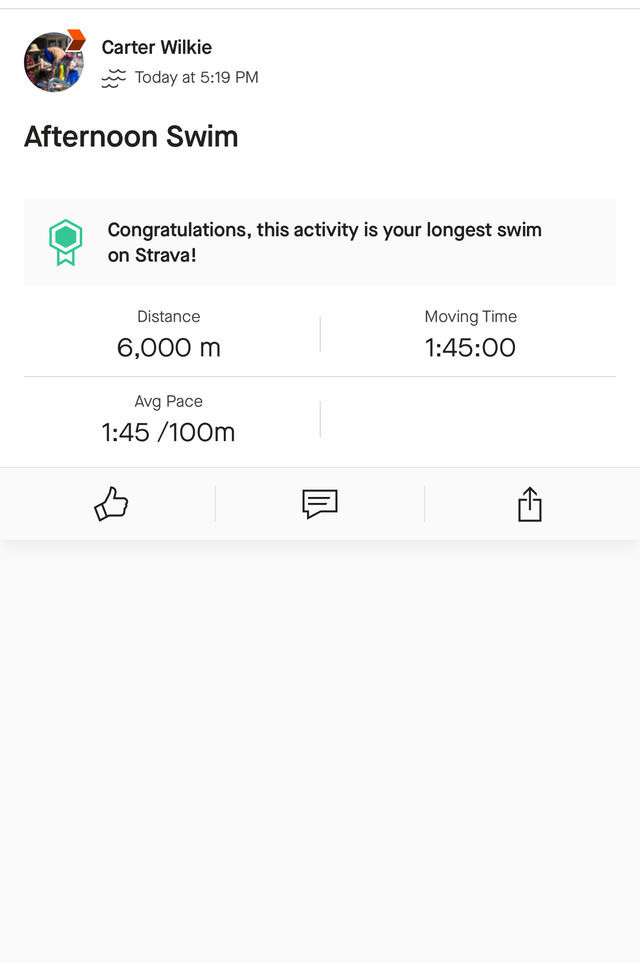Give kudos to the Afternoon Swim activity
Image resolution: width=640 pixels, height=963 pixels.
tap(111, 504)
